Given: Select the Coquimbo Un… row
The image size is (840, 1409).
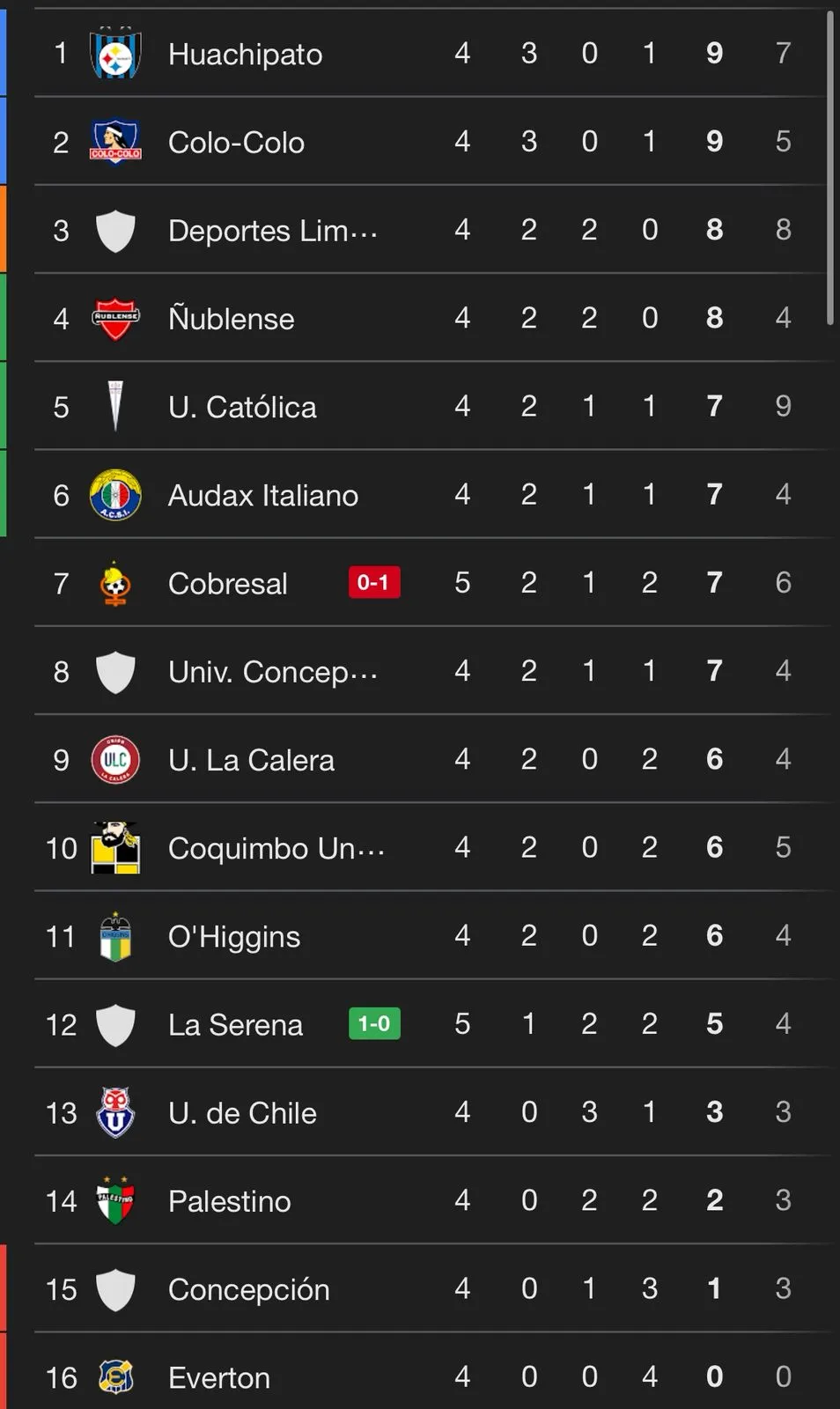Looking at the screenshot, I should 276,847.
